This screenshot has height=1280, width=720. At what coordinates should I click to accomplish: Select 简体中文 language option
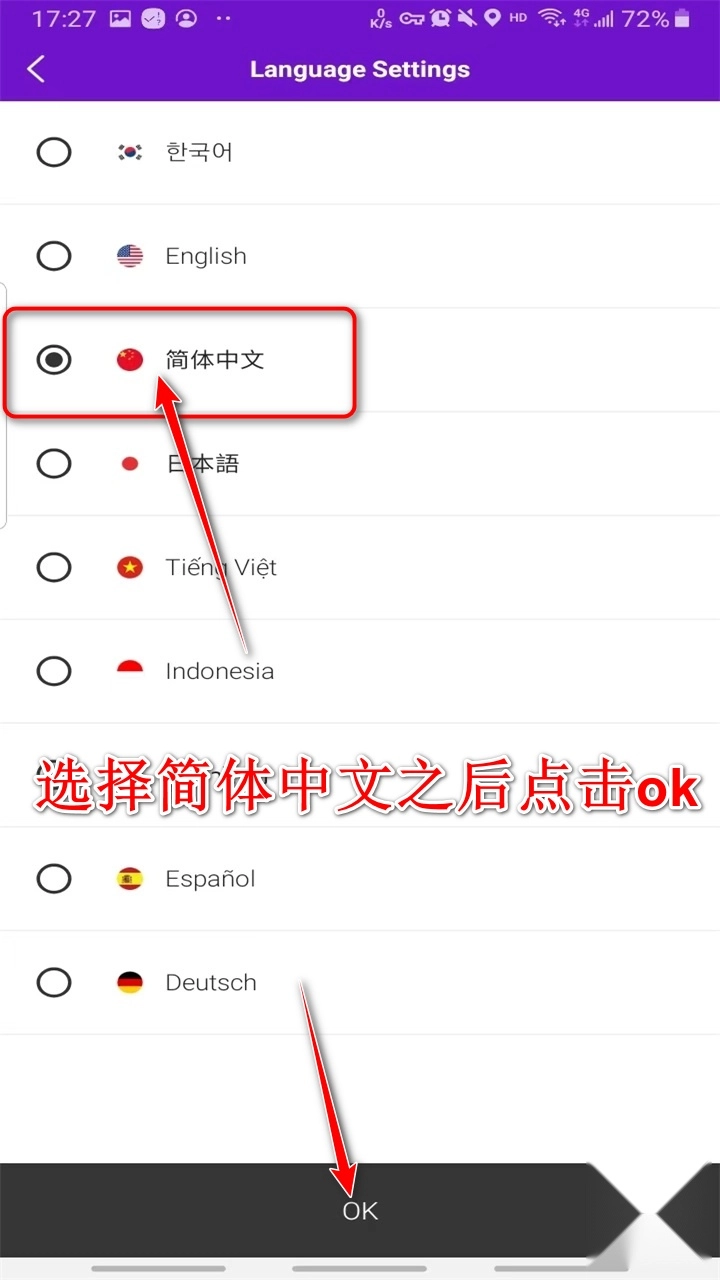point(54,360)
